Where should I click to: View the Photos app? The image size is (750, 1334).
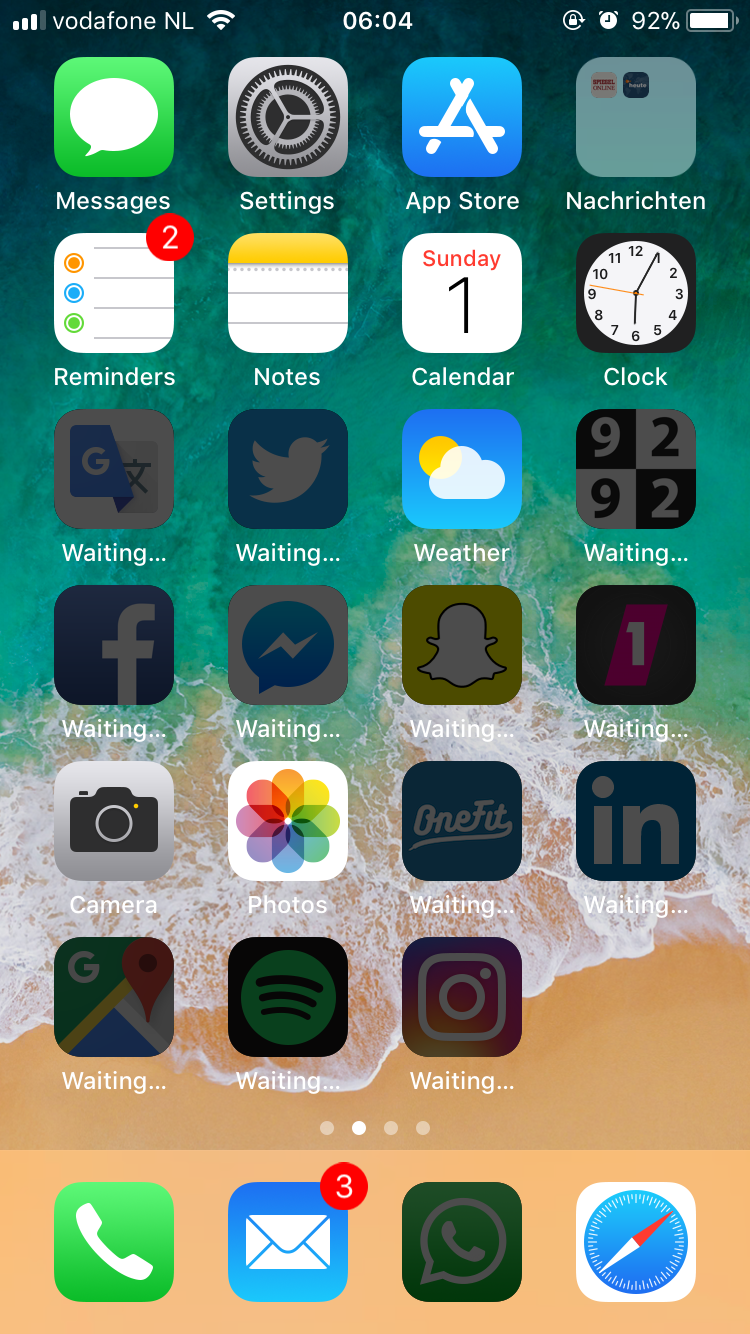288,821
